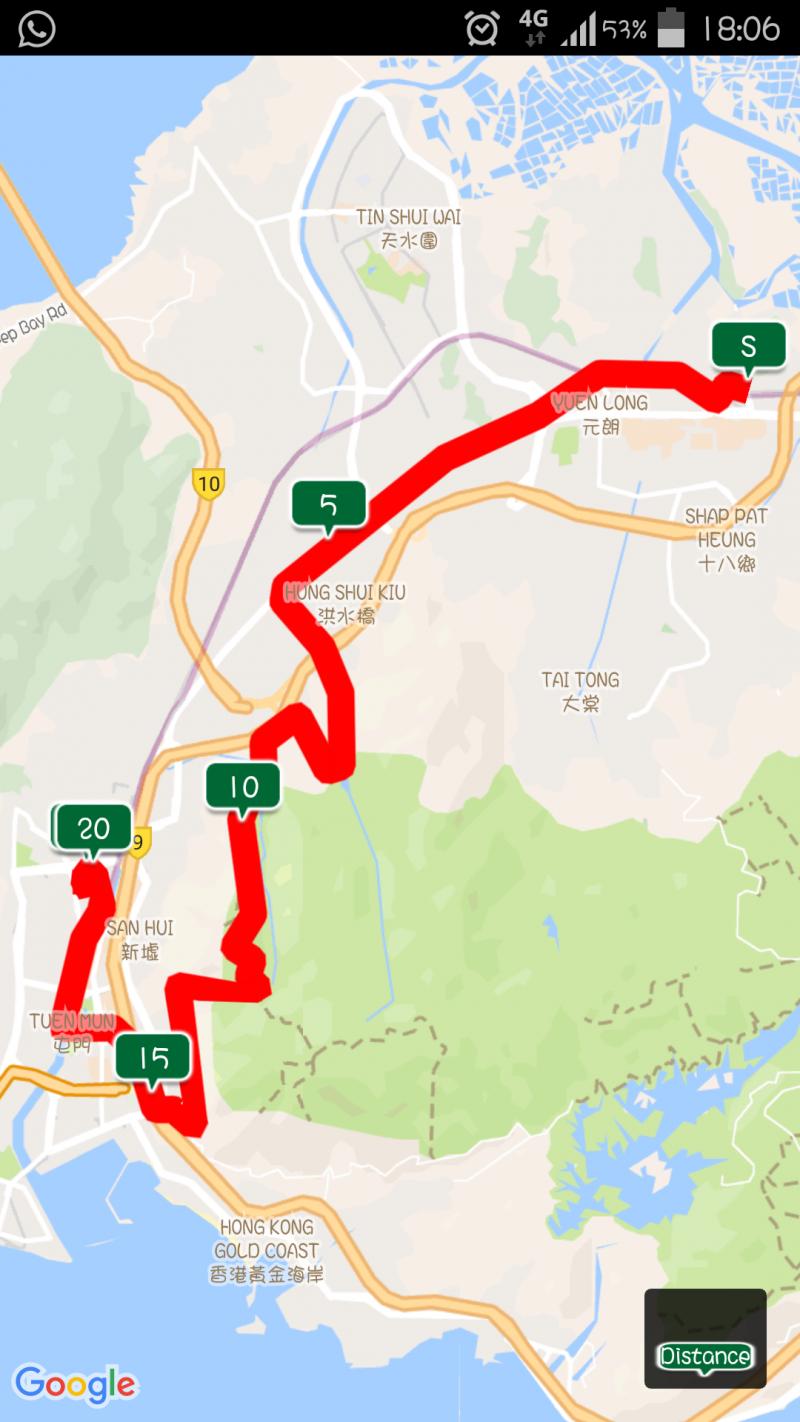Tap the 20 km marker
Screen dimensions: 800x1422
point(93,828)
